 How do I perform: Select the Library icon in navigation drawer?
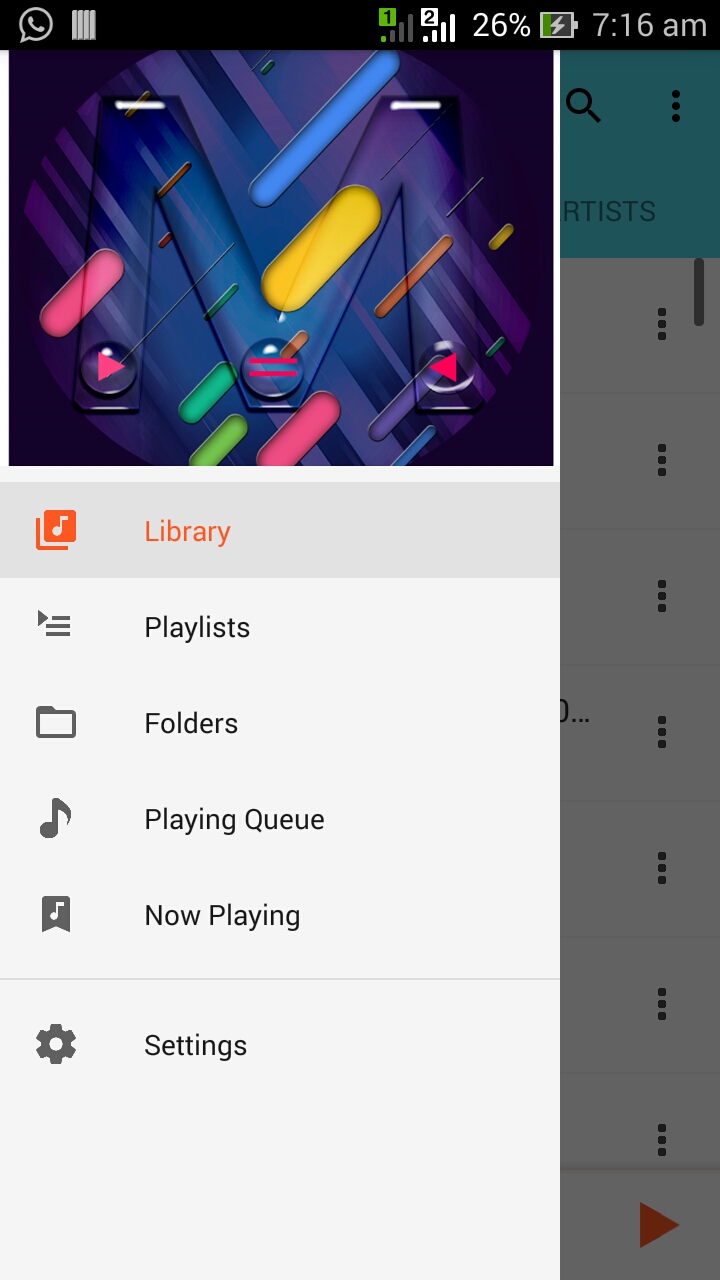point(55,530)
